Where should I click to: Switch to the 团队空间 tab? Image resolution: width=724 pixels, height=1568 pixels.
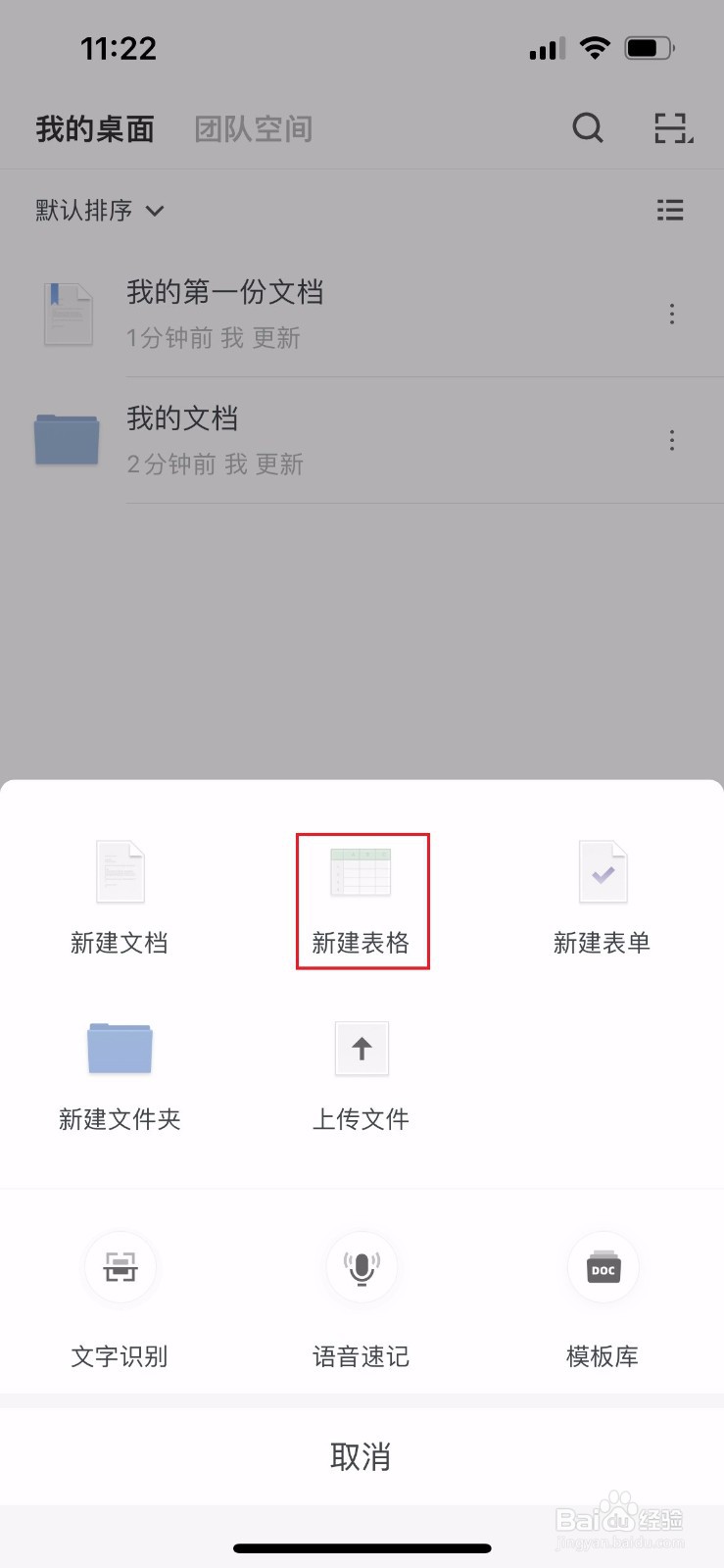click(253, 128)
